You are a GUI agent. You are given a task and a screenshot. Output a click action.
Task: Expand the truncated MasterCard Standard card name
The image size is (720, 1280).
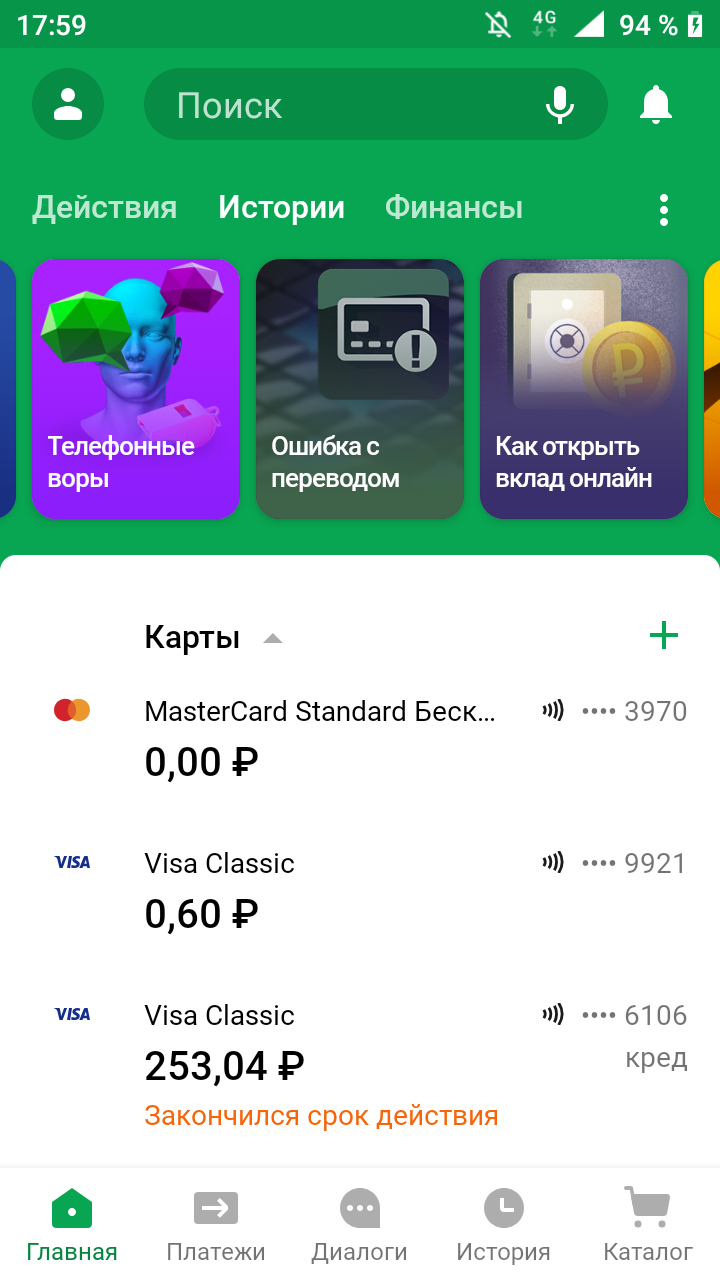point(320,710)
